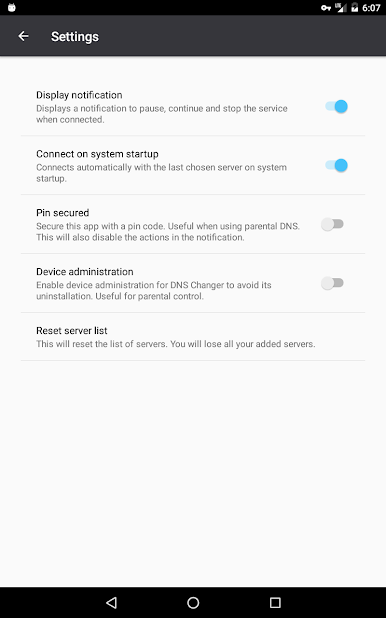Screen dimensions: 386x618
Task: Tap the system home button
Action: click(193, 602)
